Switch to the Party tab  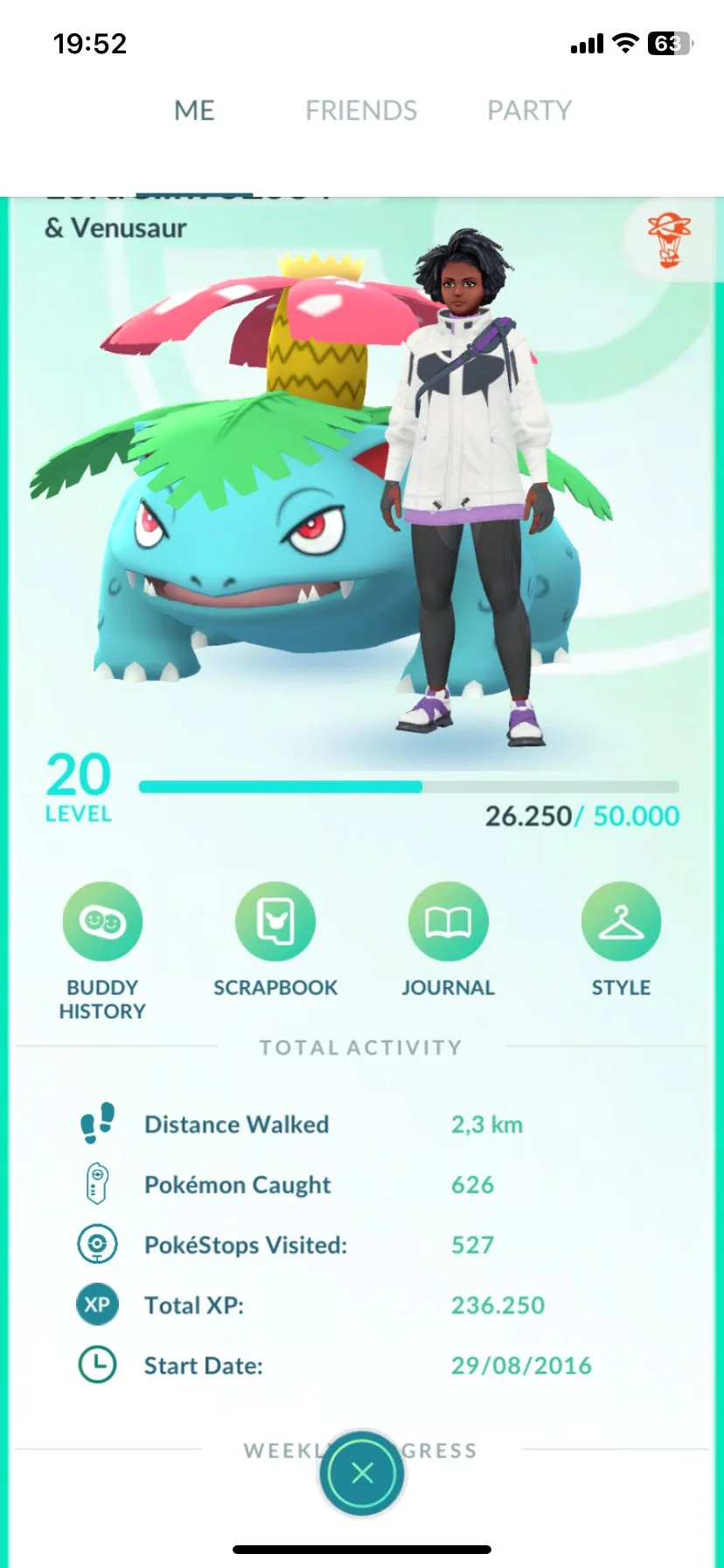coord(529,110)
